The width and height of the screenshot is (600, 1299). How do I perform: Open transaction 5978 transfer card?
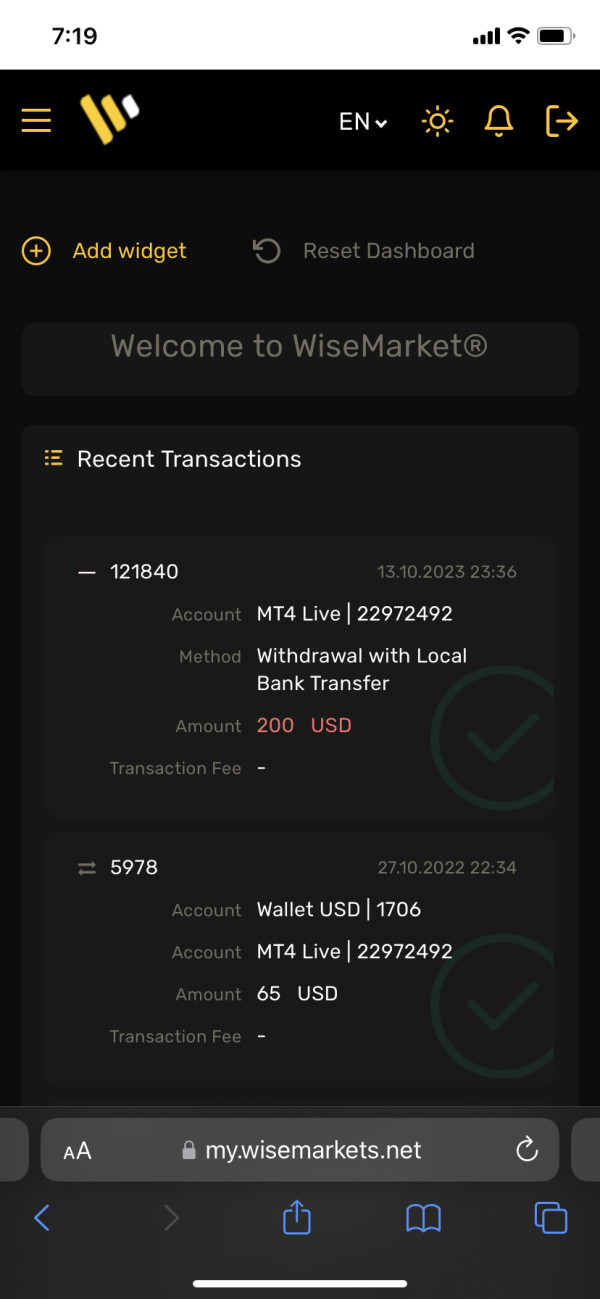(300, 959)
